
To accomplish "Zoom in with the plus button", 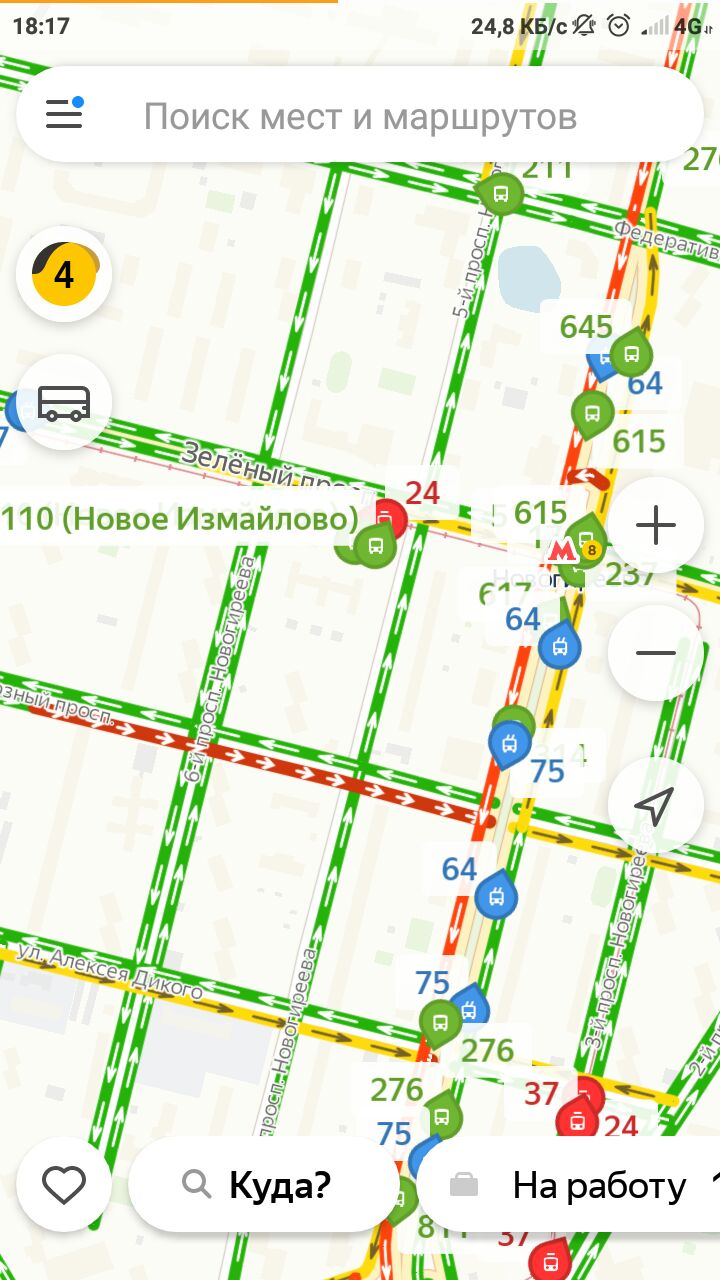I will point(655,525).
